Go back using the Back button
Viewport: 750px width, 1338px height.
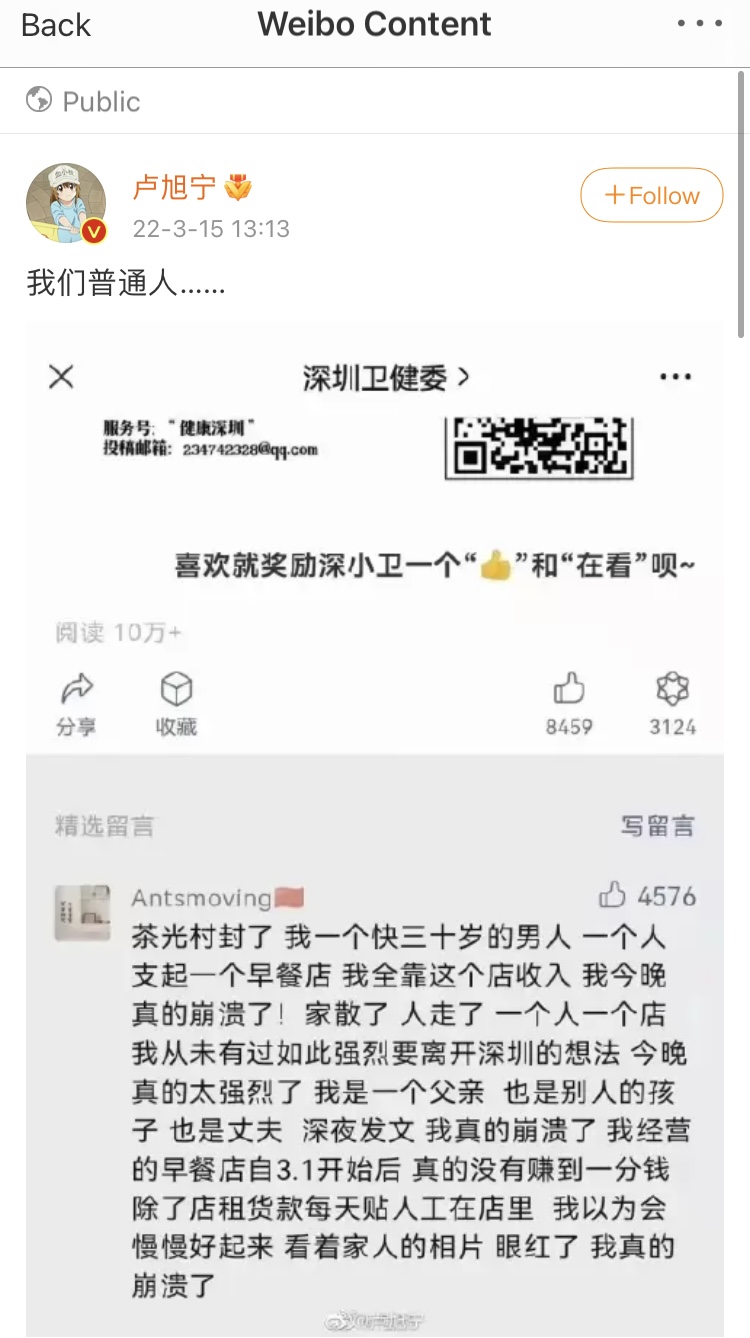56,25
